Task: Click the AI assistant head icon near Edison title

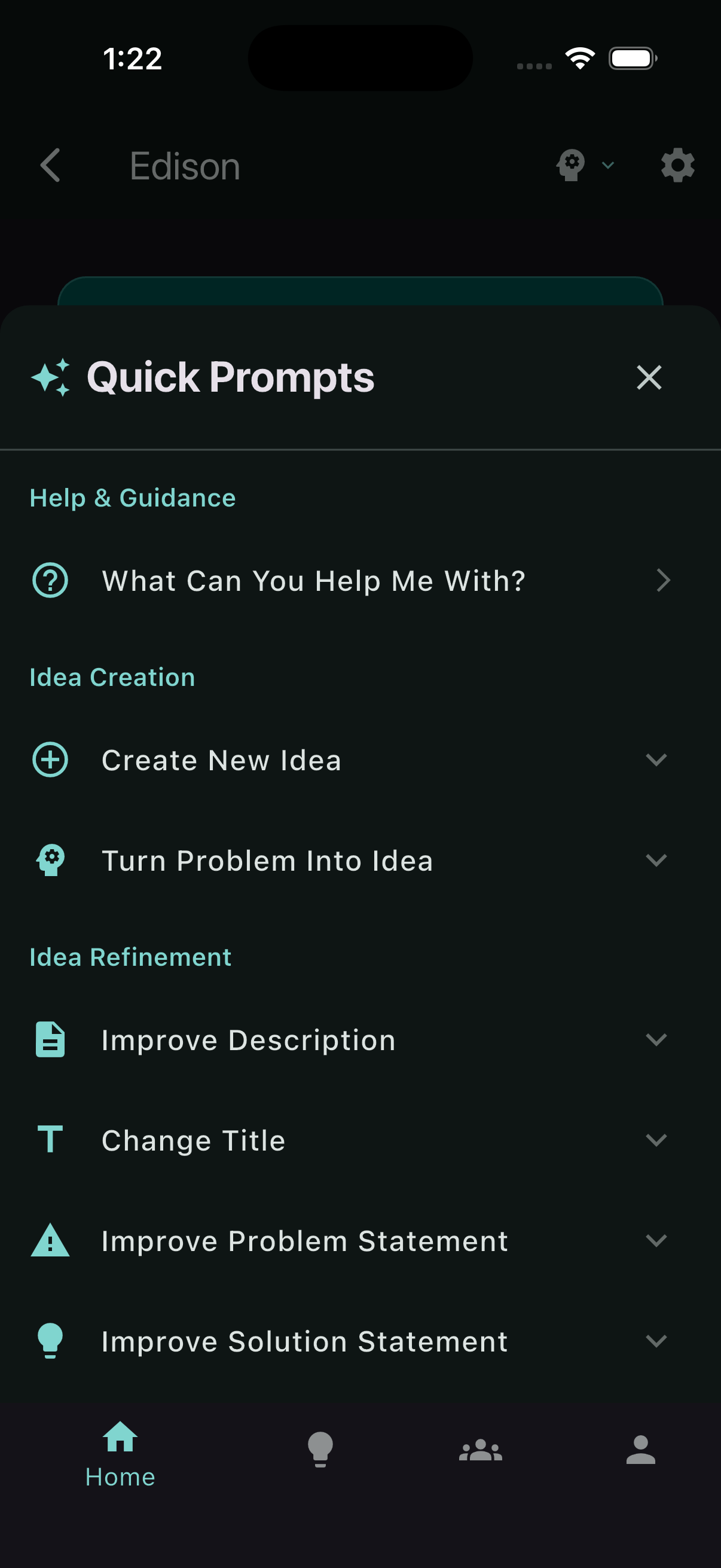Action: 571,165
